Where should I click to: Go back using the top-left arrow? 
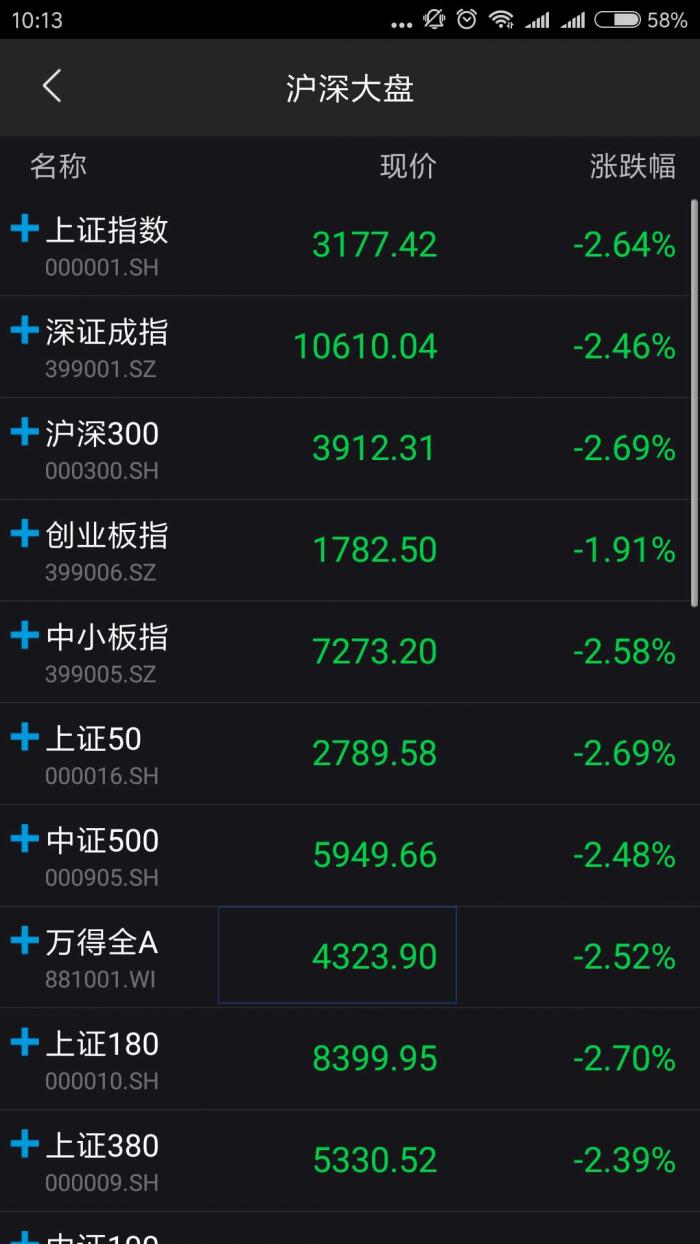pyautogui.click(x=52, y=87)
